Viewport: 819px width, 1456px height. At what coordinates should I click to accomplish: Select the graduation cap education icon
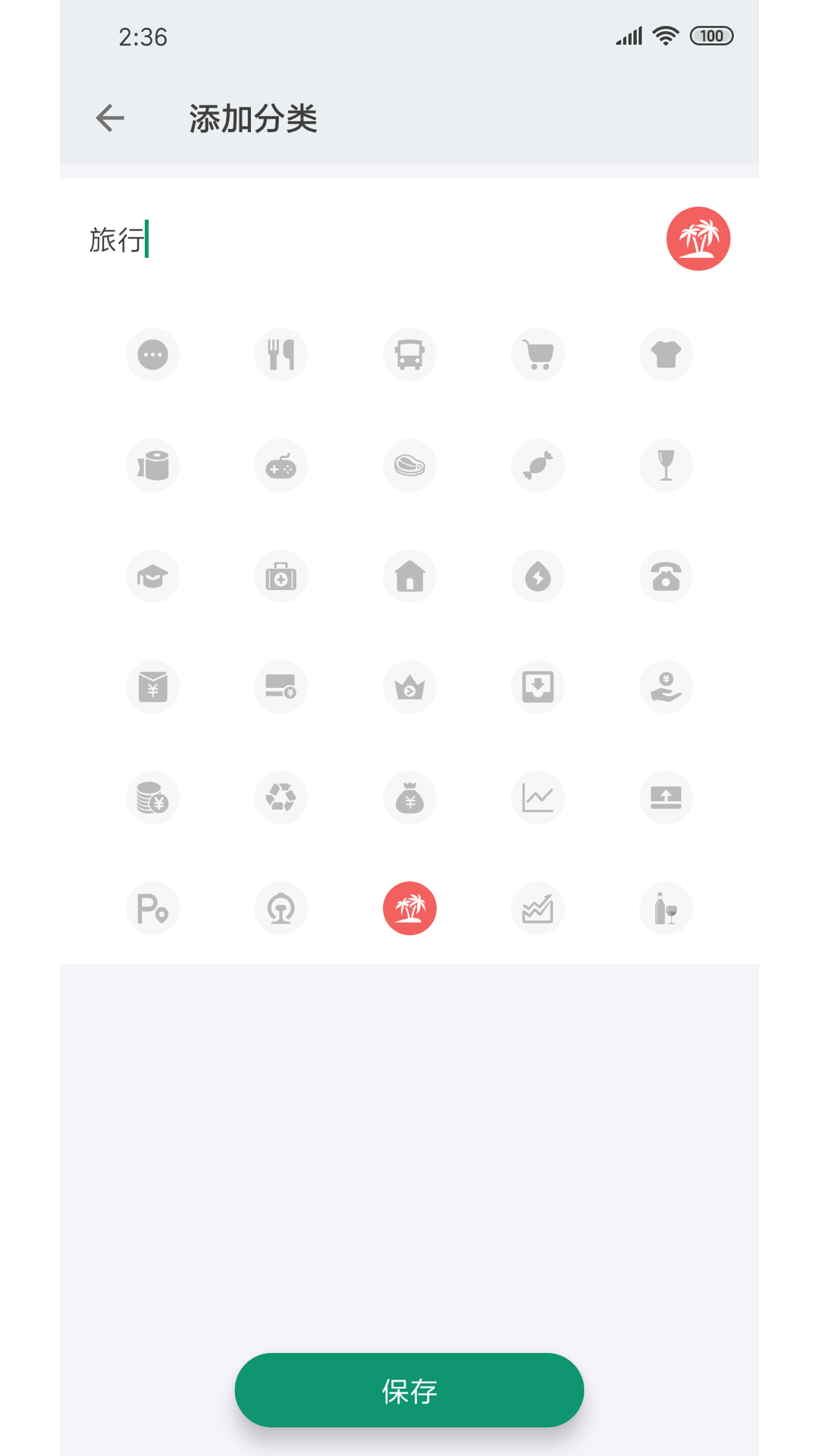click(152, 576)
